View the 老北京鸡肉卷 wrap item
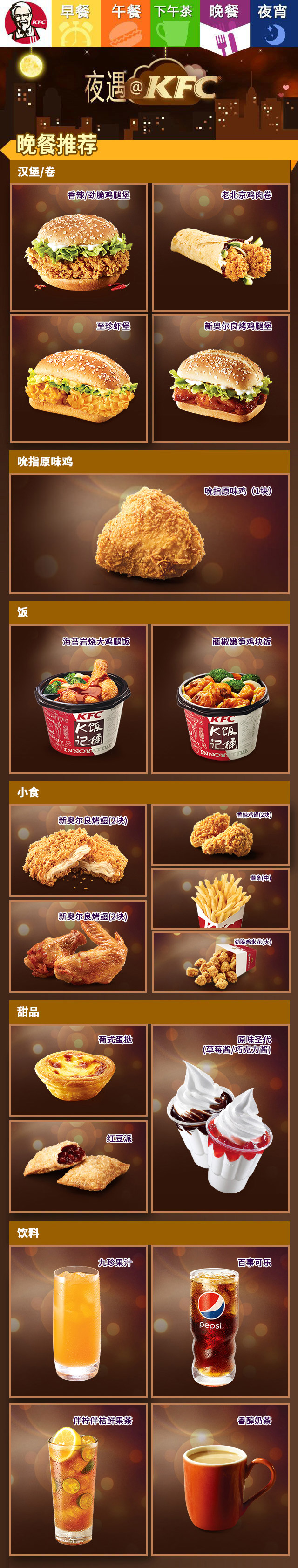 click(x=220, y=247)
